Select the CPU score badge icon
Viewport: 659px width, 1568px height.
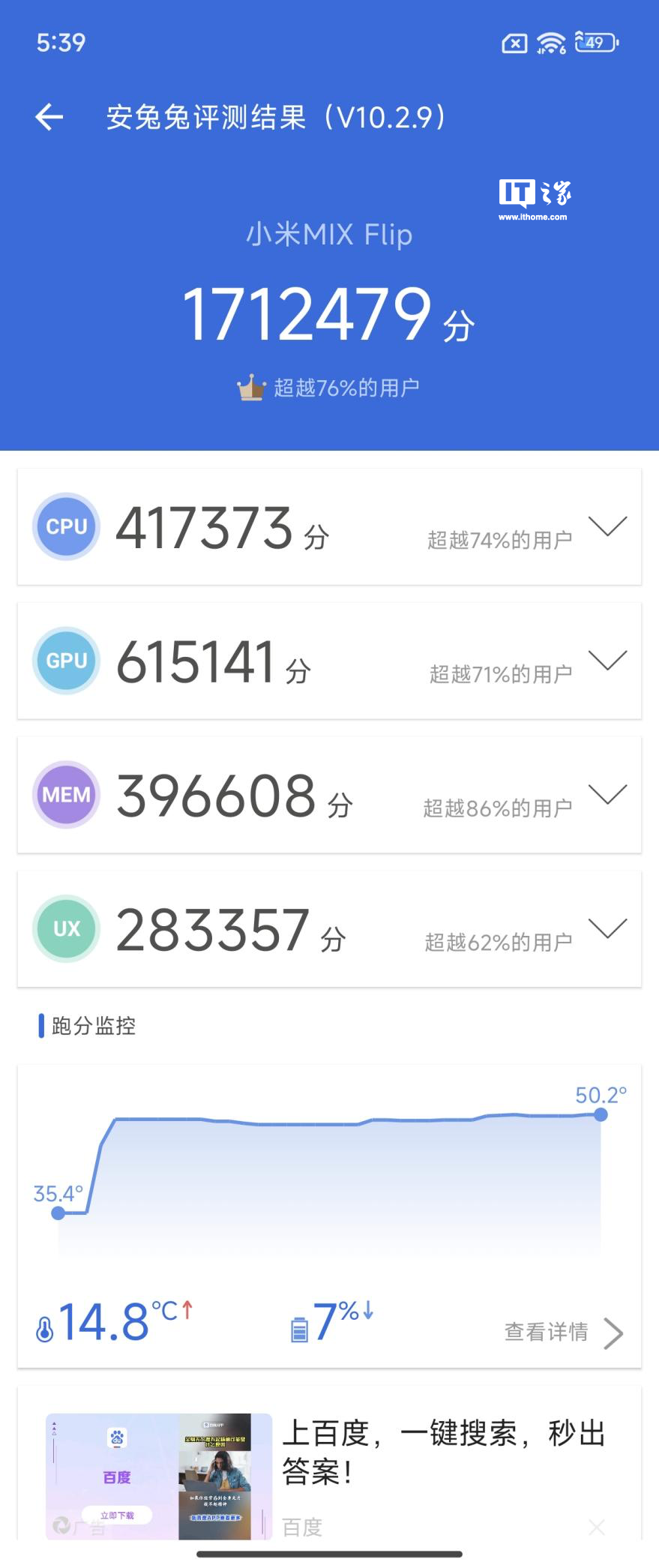[x=66, y=526]
